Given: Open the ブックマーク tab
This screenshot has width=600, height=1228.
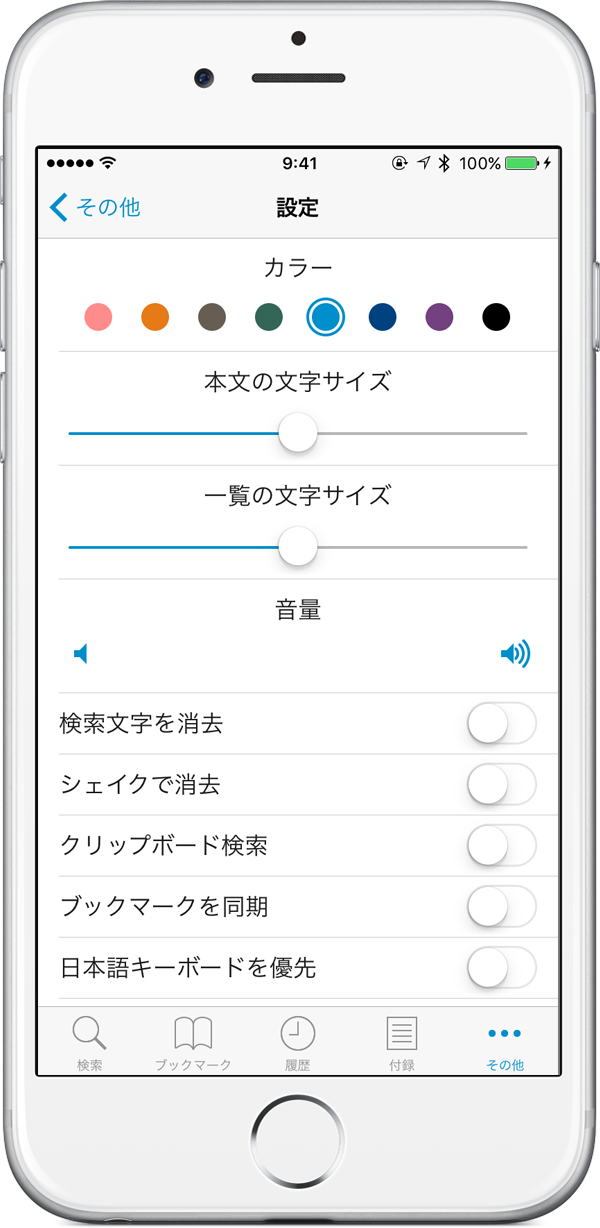Looking at the screenshot, I should 193,1042.
